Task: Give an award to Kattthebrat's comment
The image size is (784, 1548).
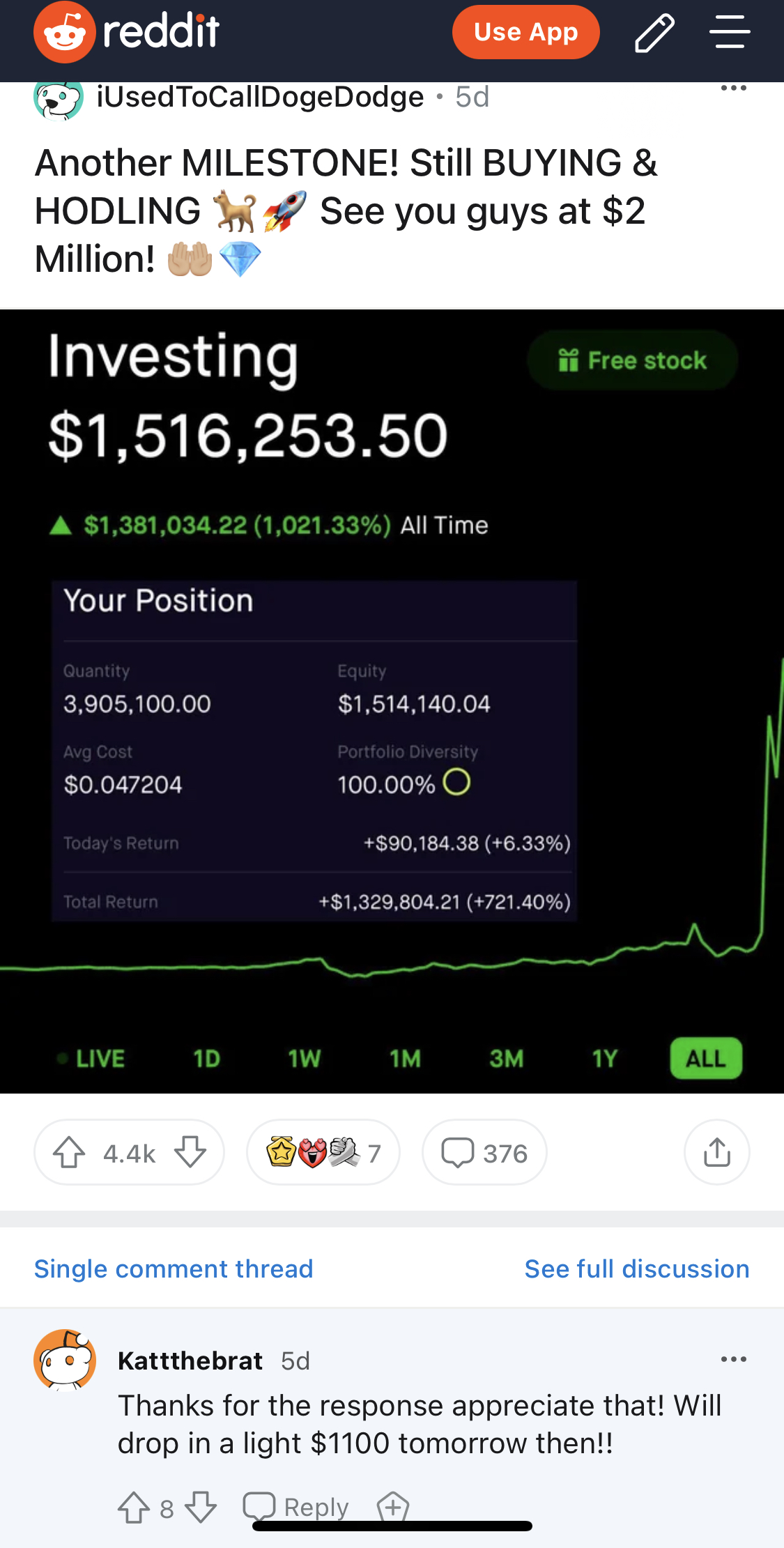Action: 393,1507
